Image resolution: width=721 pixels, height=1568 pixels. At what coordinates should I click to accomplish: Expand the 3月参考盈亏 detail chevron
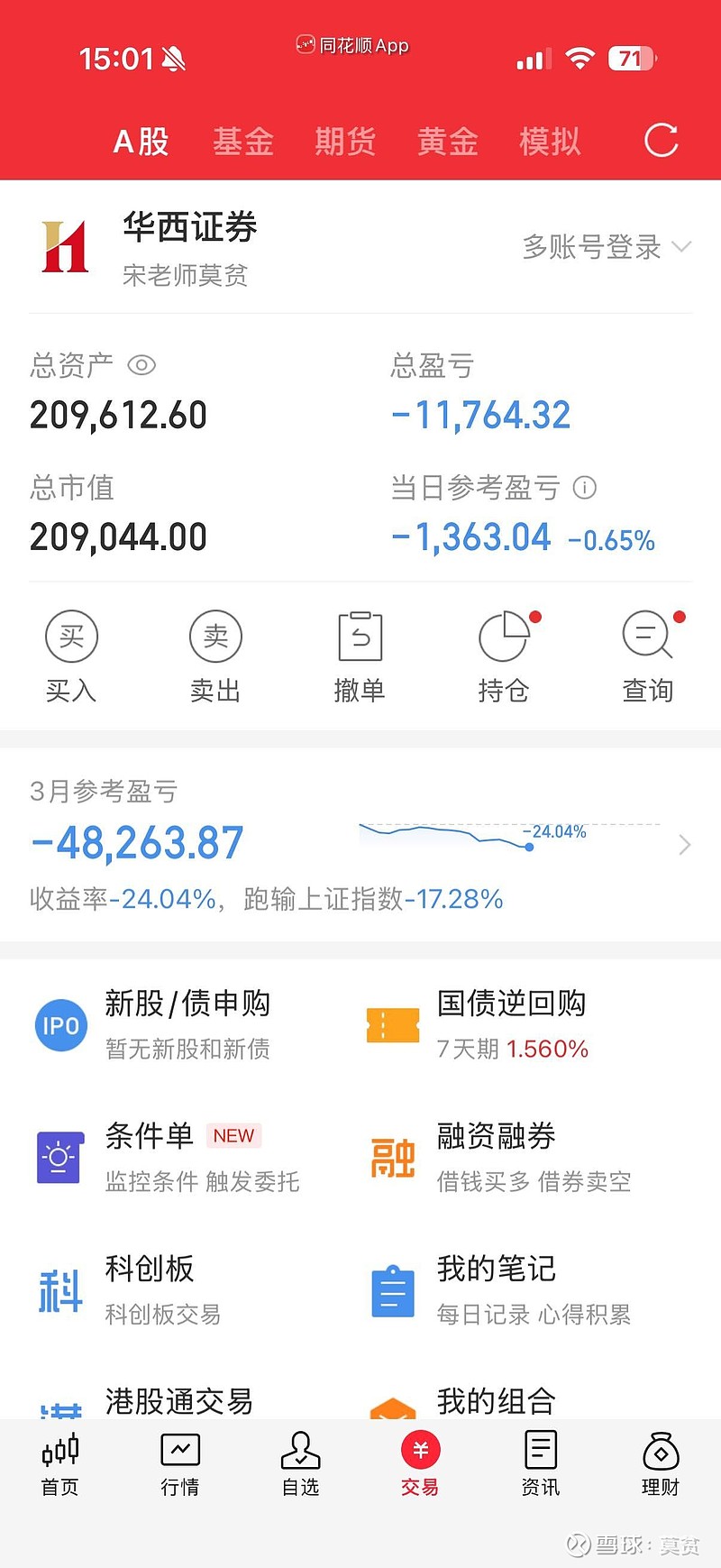pos(684,845)
